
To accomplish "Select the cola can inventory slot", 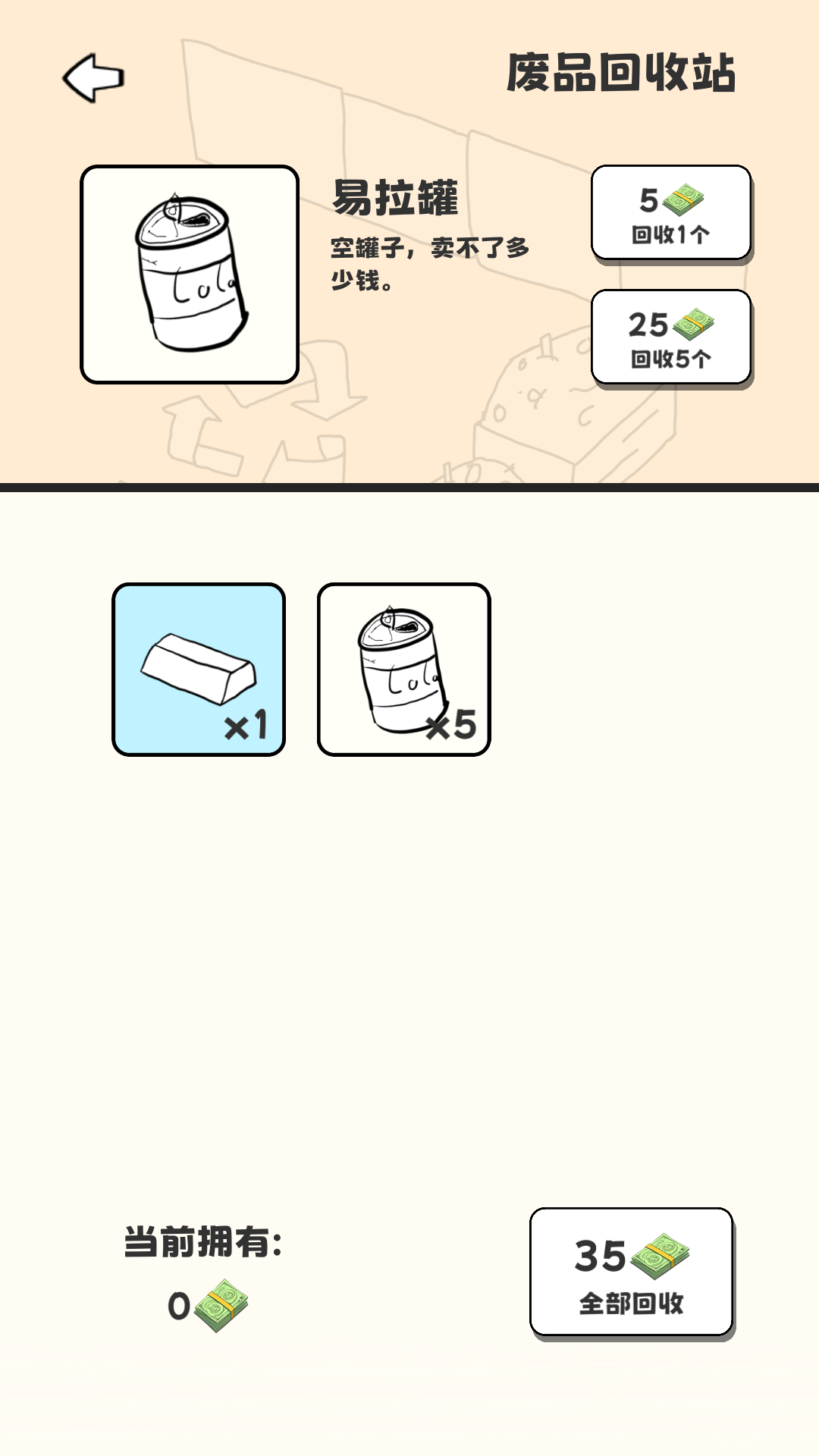I will click(404, 667).
